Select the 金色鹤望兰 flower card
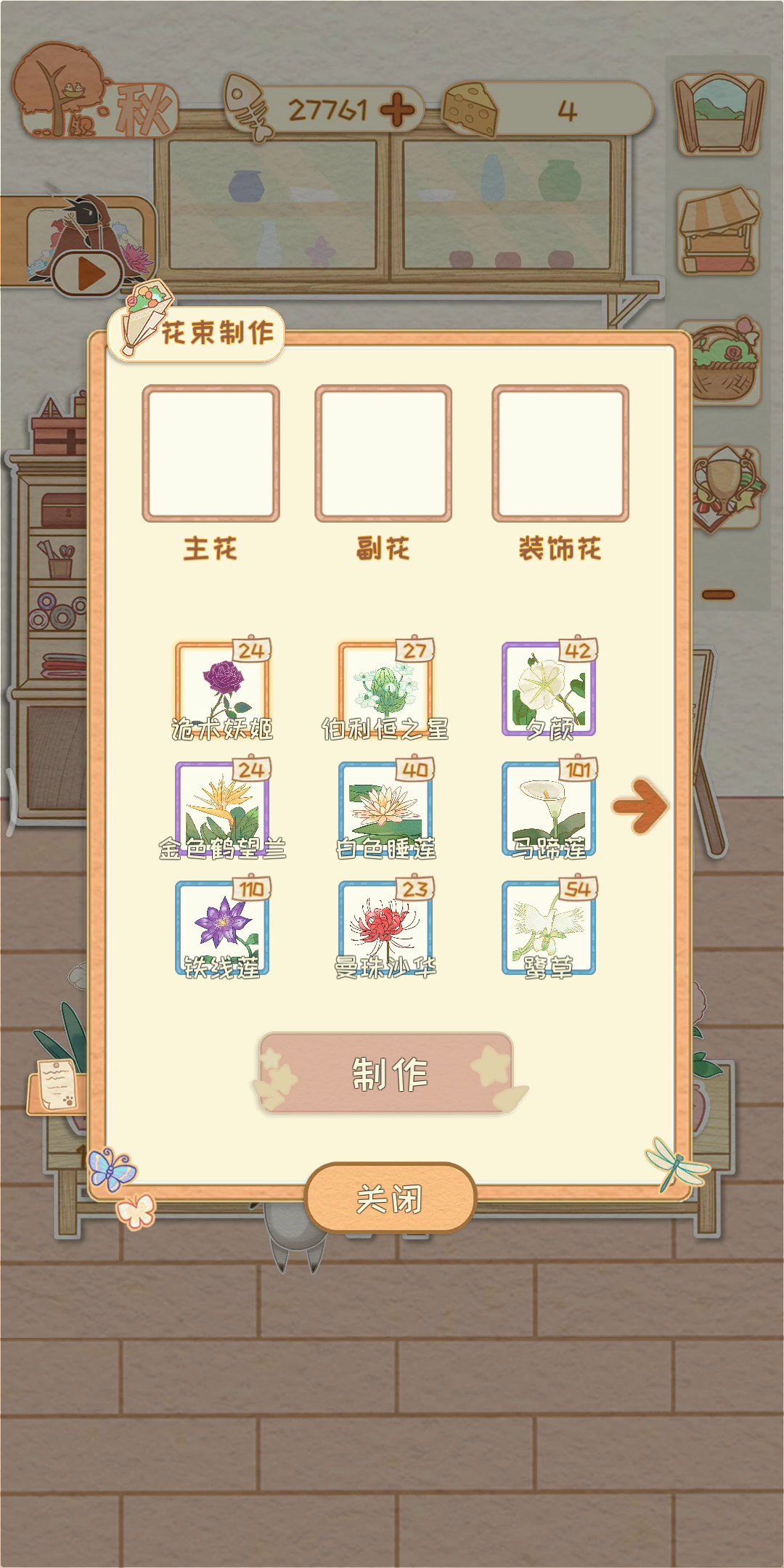Screen dimensions: 784x1568 pyautogui.click(x=222, y=809)
